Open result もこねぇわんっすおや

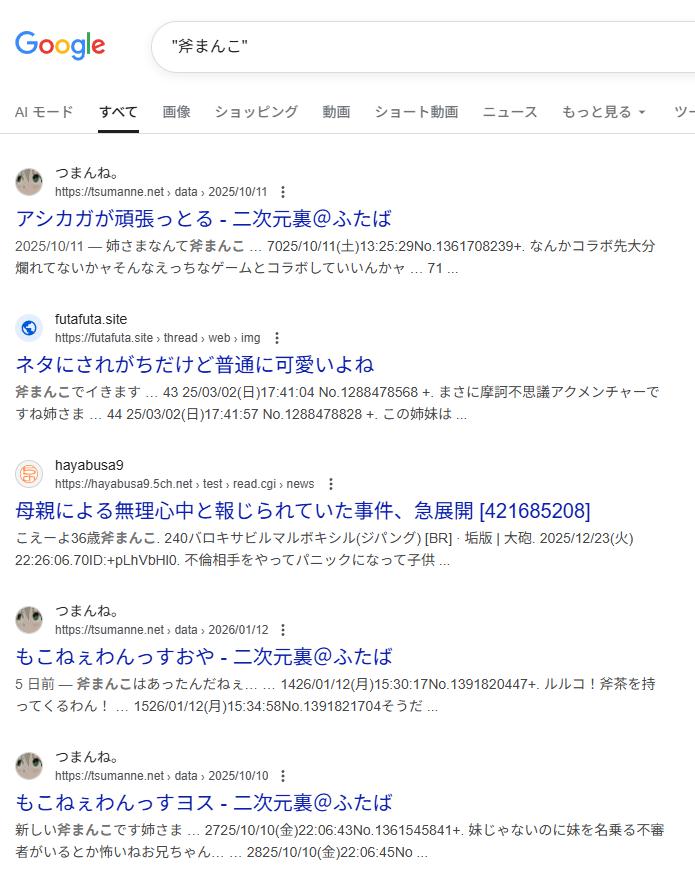tap(203, 657)
